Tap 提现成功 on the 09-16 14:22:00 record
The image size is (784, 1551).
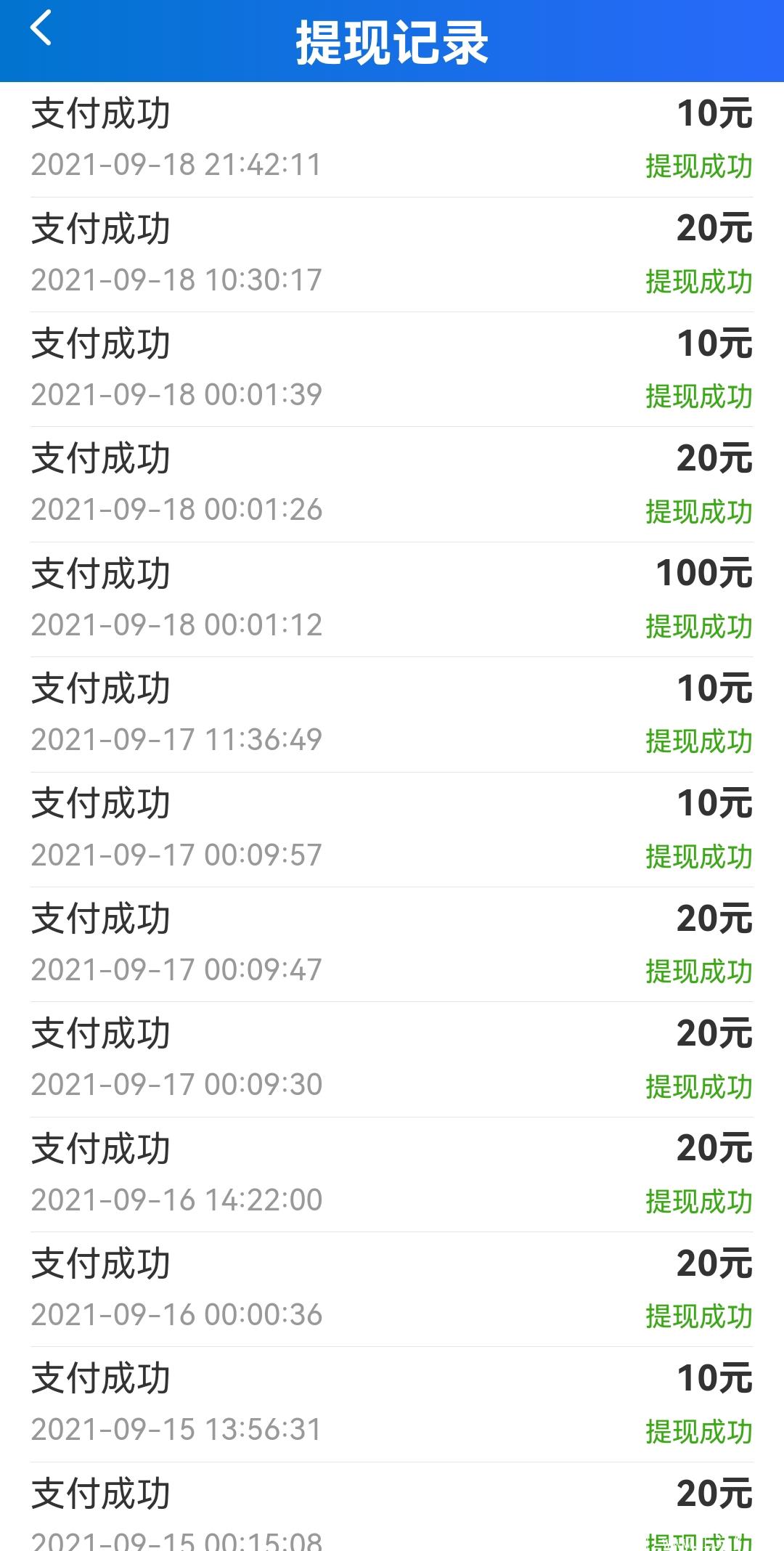click(697, 1200)
